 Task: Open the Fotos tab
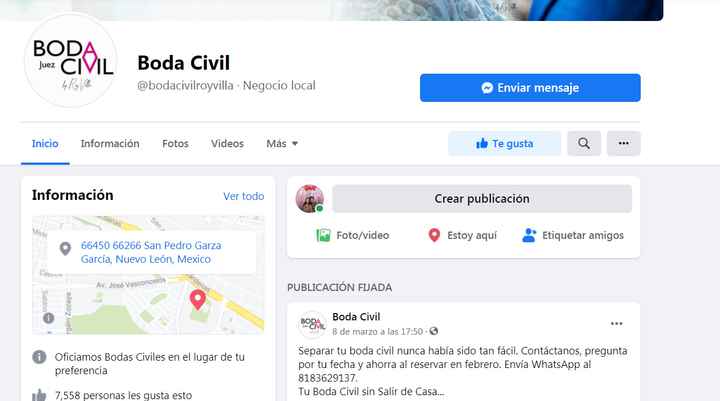175,144
